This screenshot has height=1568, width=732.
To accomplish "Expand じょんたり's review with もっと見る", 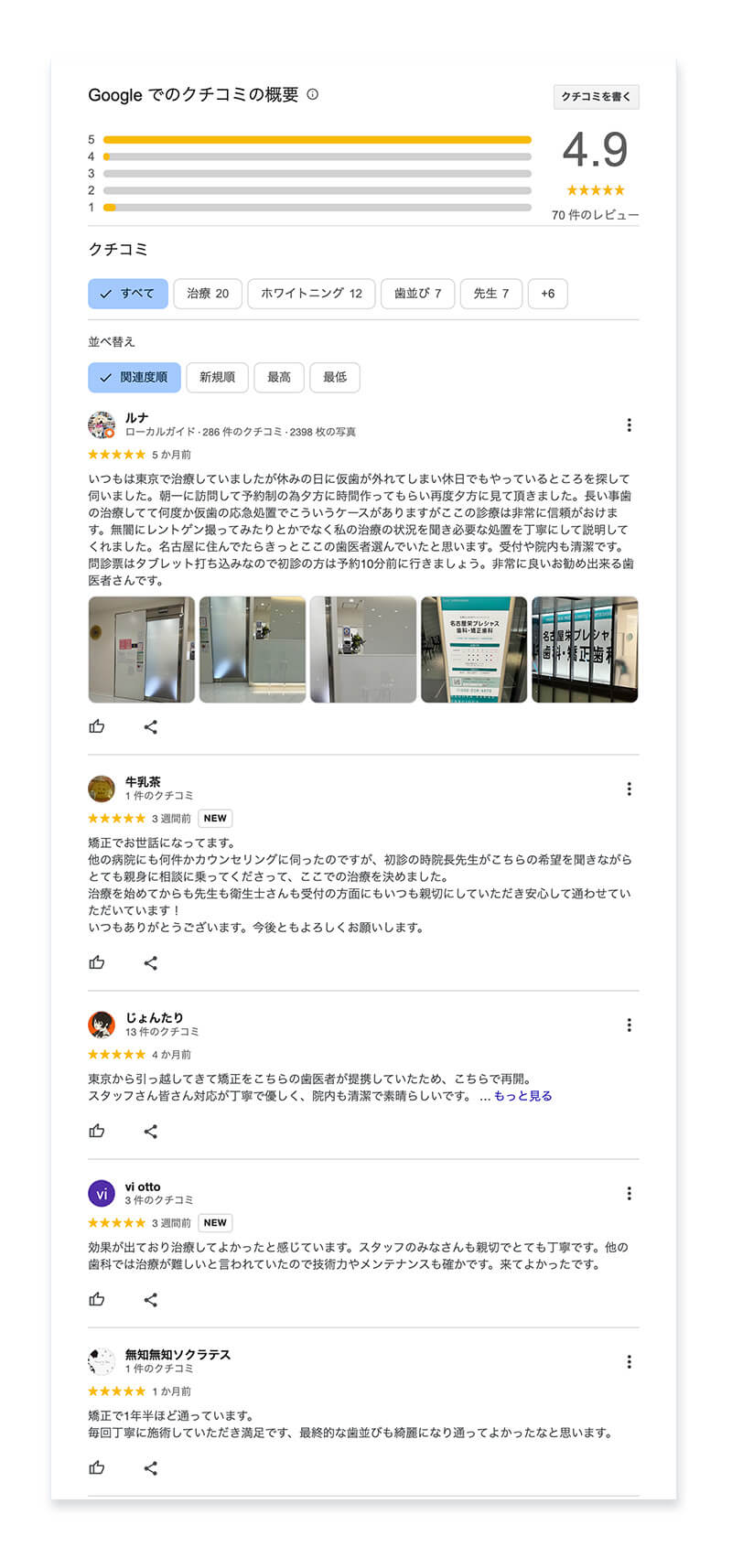I will coord(522,1096).
